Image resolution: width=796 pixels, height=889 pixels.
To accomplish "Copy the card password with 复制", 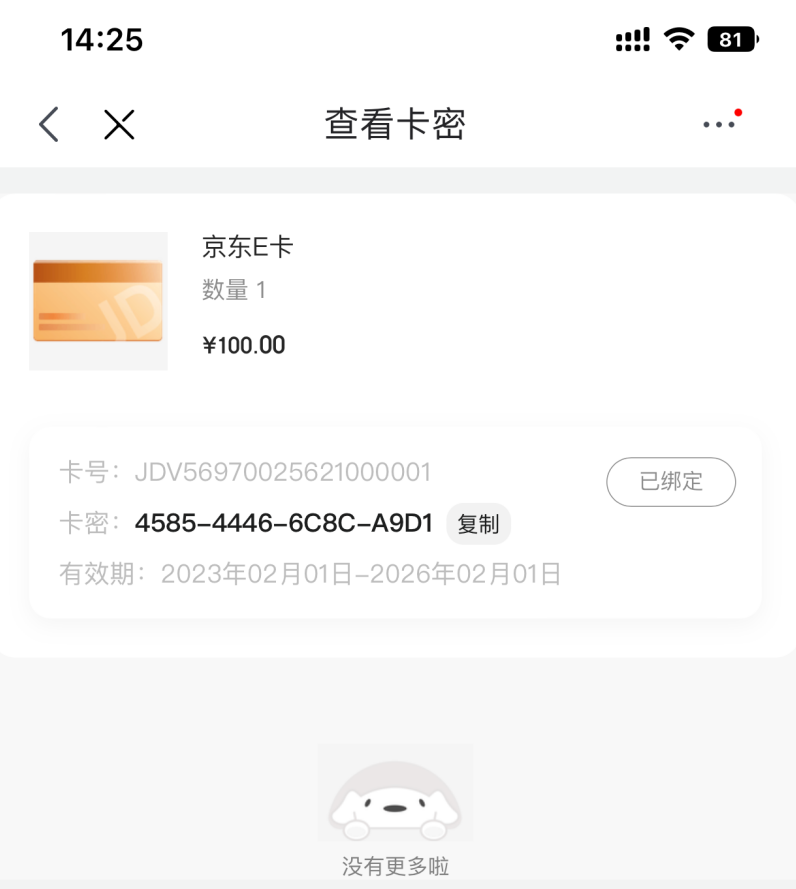I will click(x=478, y=524).
